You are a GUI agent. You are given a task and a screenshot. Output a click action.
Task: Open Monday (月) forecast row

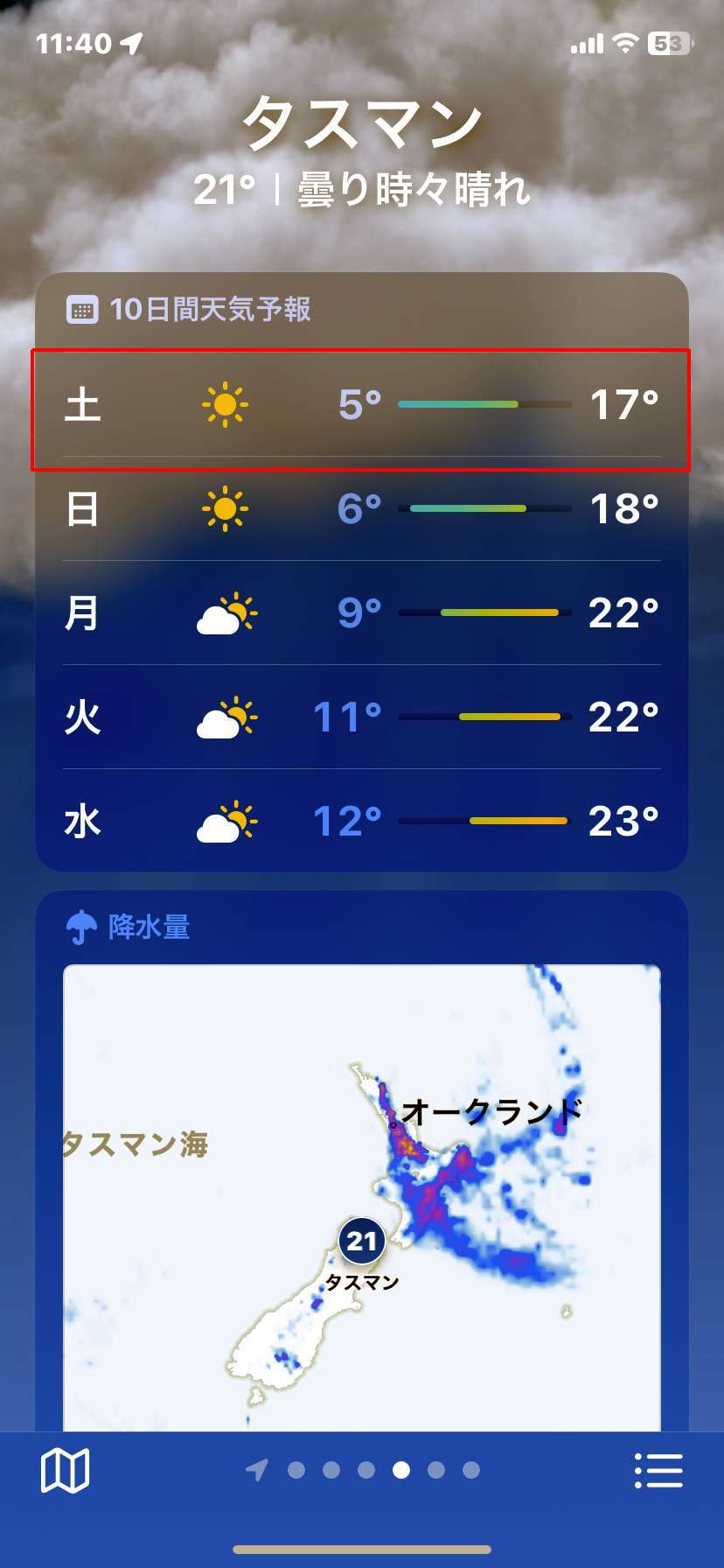(361, 613)
